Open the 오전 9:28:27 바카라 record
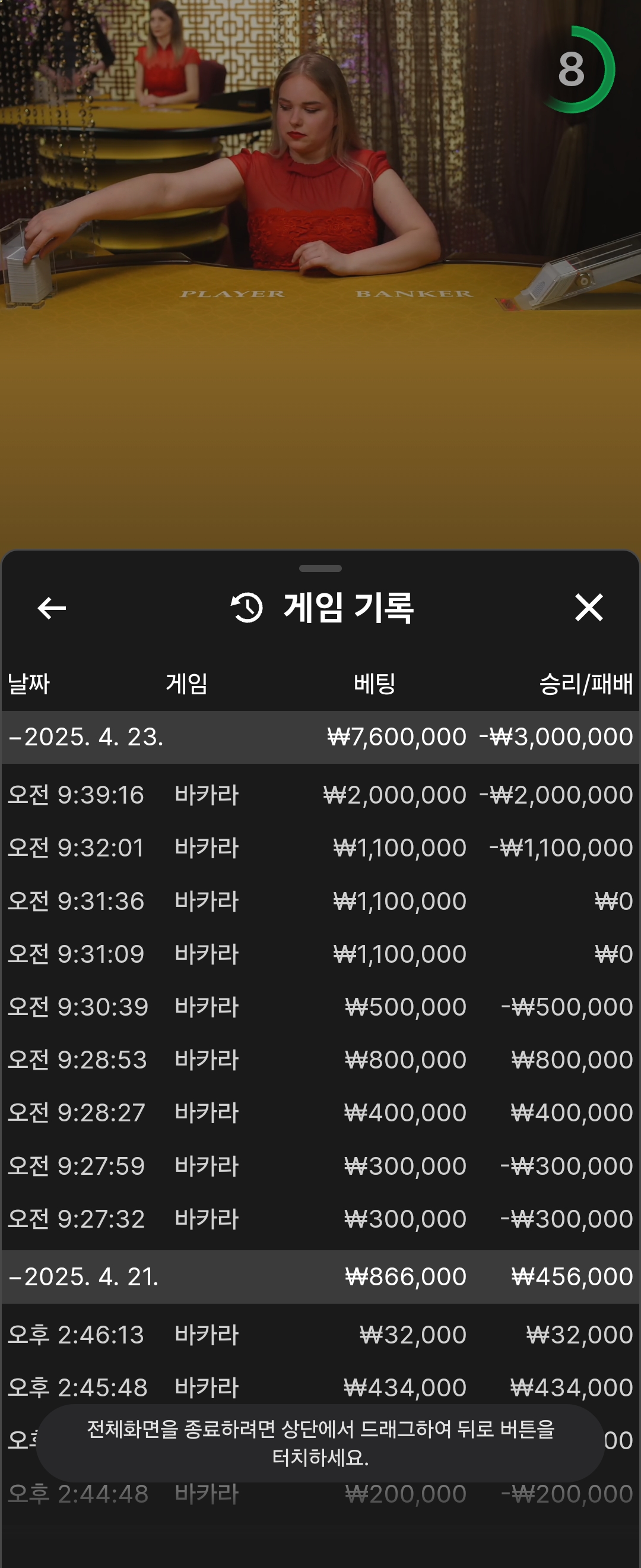 [x=320, y=1112]
